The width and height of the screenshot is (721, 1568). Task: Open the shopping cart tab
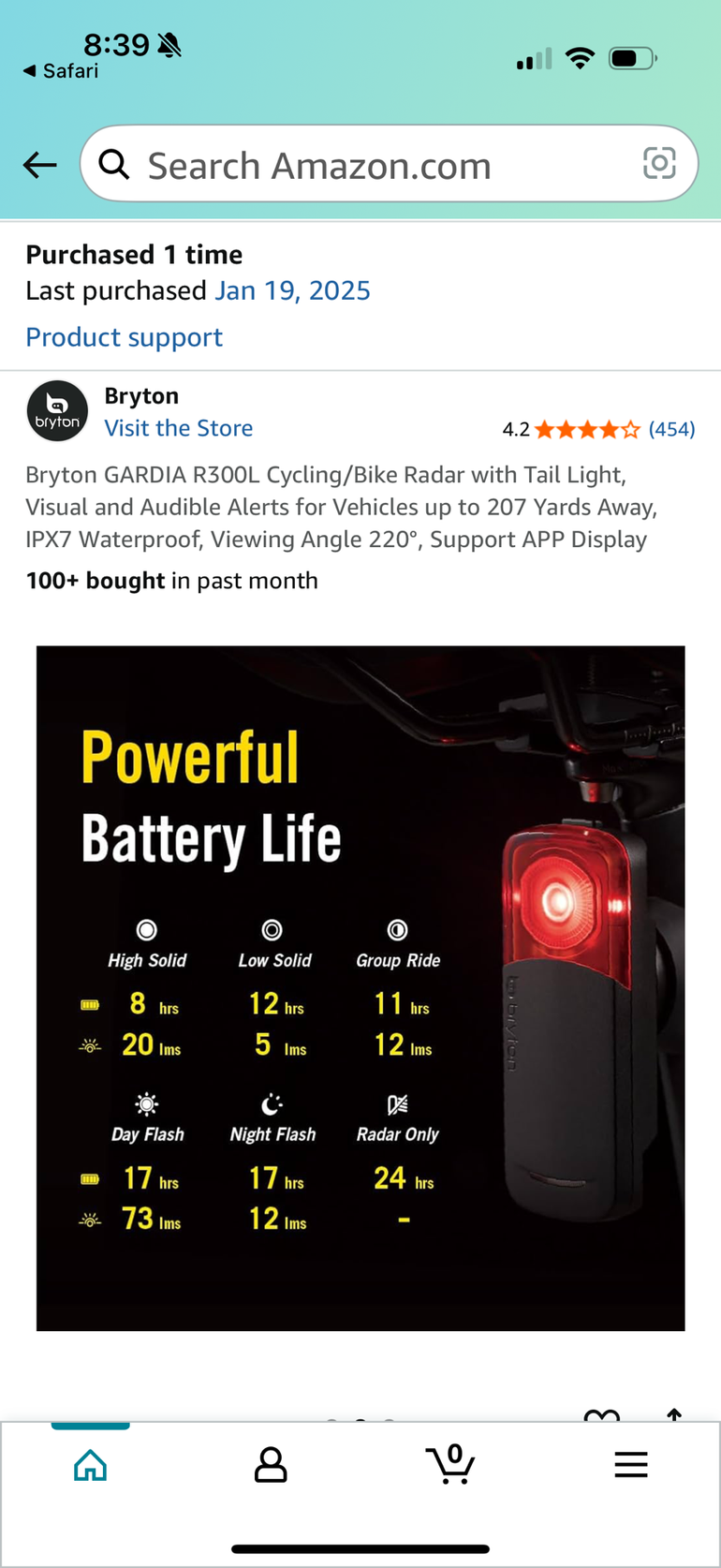[x=450, y=1465]
